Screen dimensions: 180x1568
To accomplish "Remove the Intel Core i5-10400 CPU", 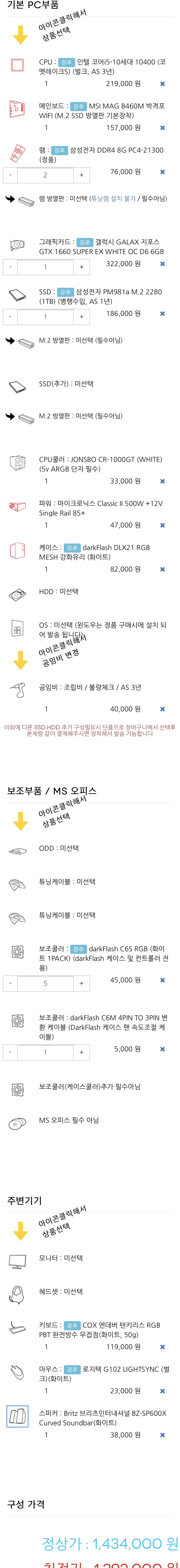I will pos(162,84).
